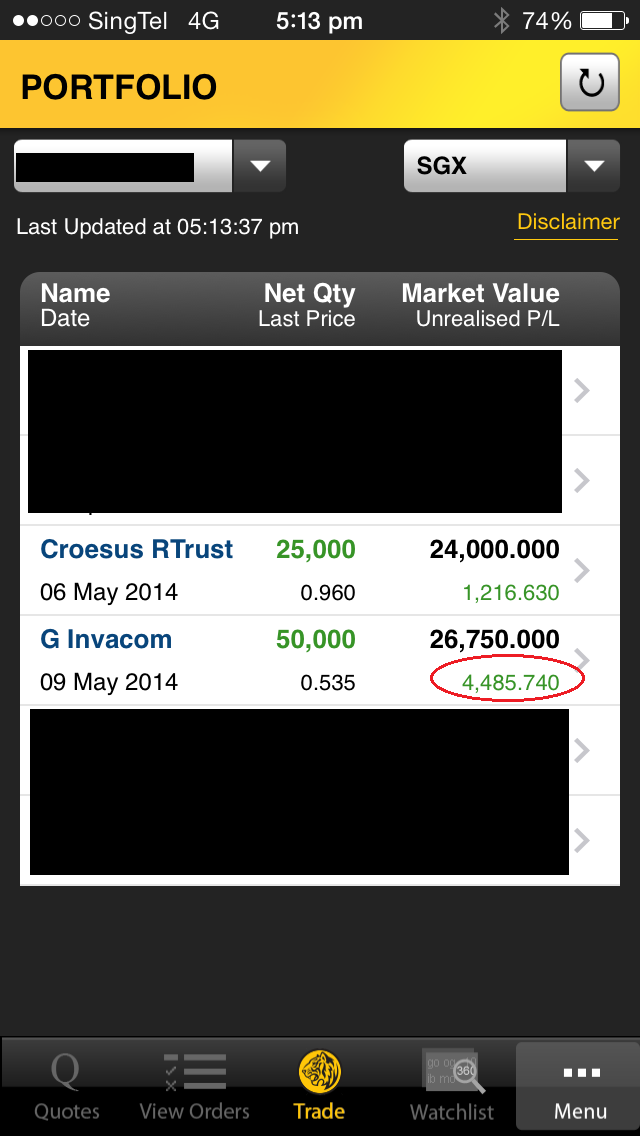Select the Trade tab

click(319, 1085)
